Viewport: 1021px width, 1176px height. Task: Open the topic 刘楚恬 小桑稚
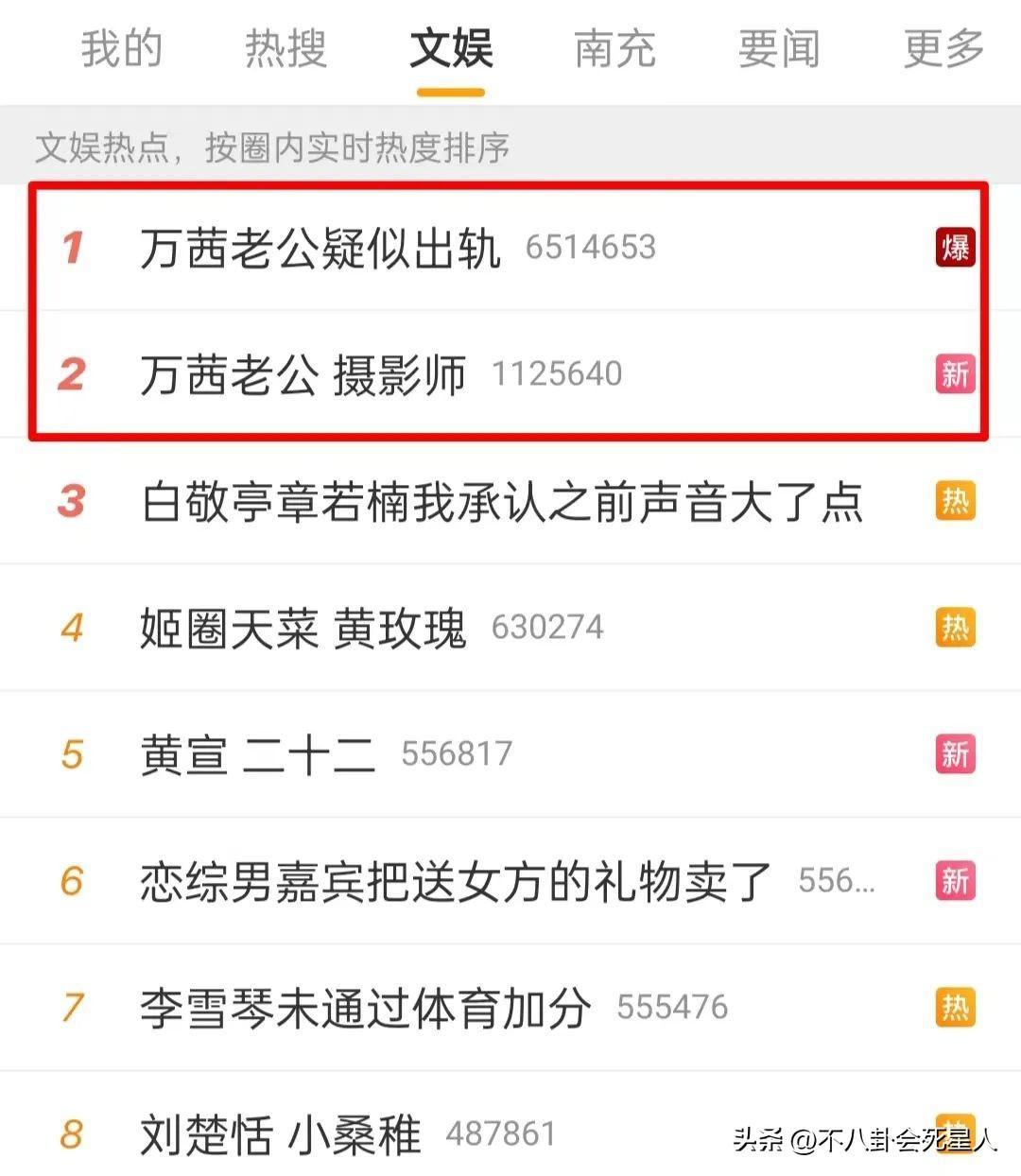click(280, 1133)
